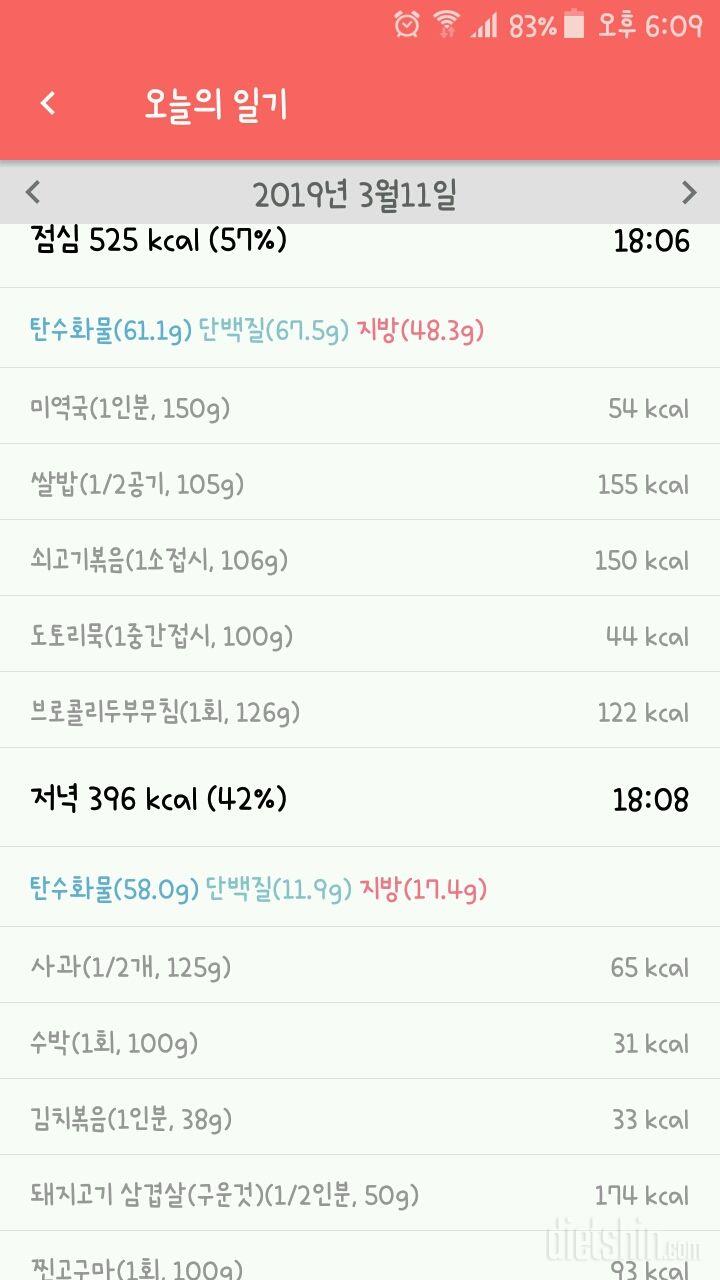Open the 쌀밥 food entry
This screenshot has width=720, height=1280.
pyautogui.click(x=360, y=483)
